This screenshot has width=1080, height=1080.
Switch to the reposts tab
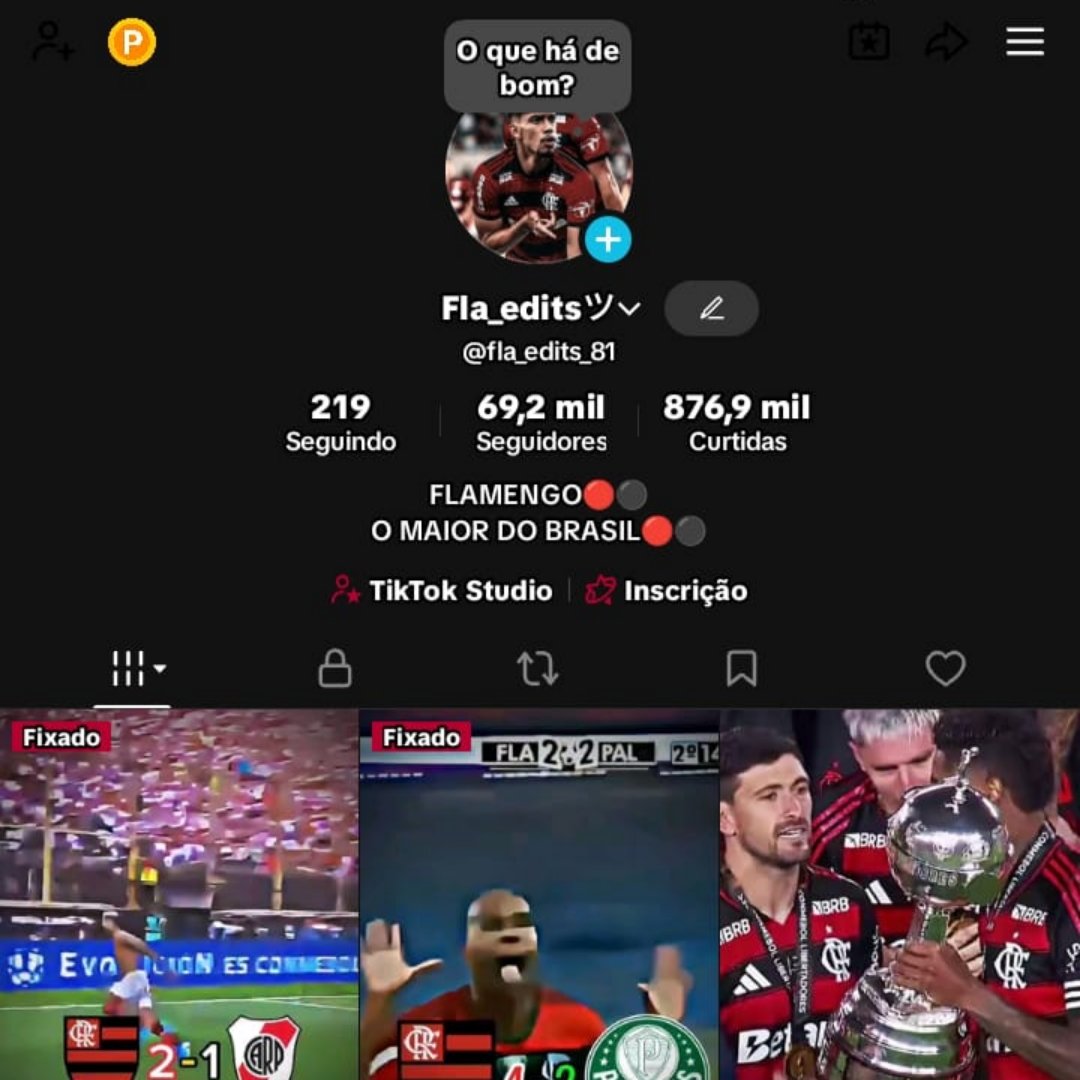pyautogui.click(x=537, y=669)
